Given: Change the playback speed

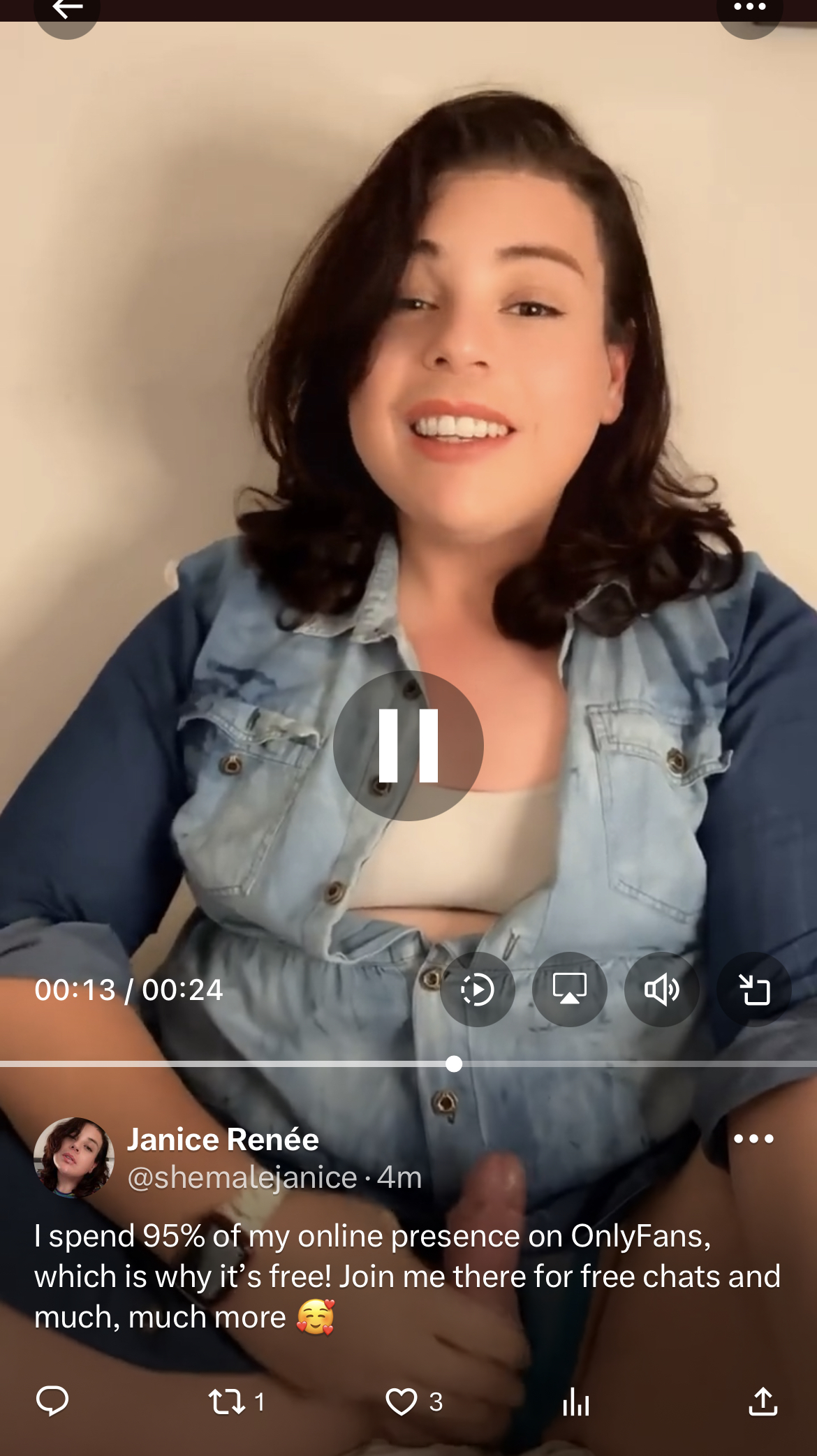Looking at the screenshot, I should 478,990.
